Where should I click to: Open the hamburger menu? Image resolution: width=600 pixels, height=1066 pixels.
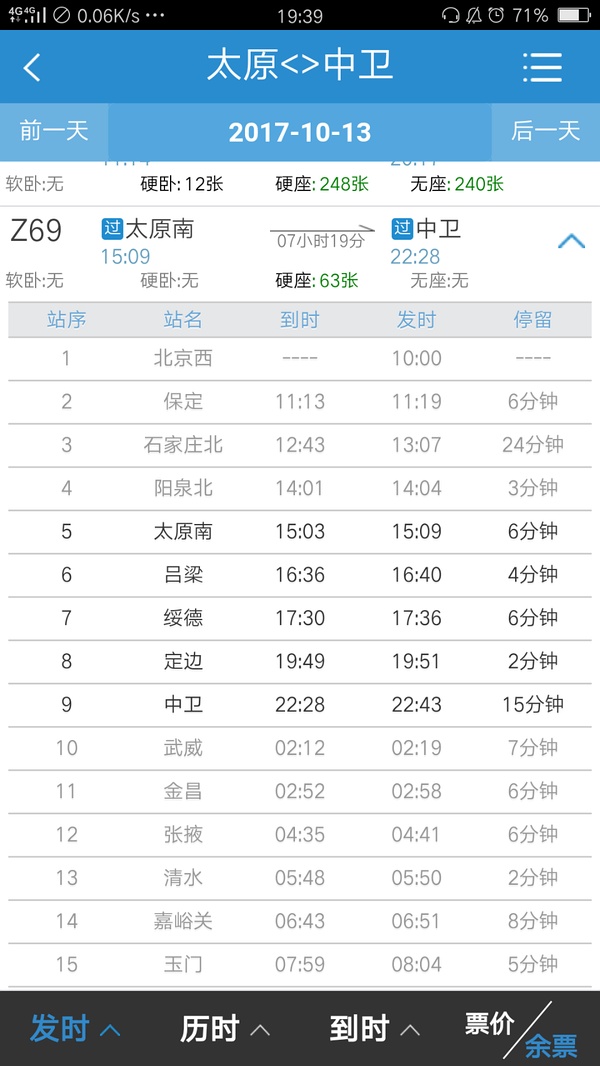click(x=542, y=67)
